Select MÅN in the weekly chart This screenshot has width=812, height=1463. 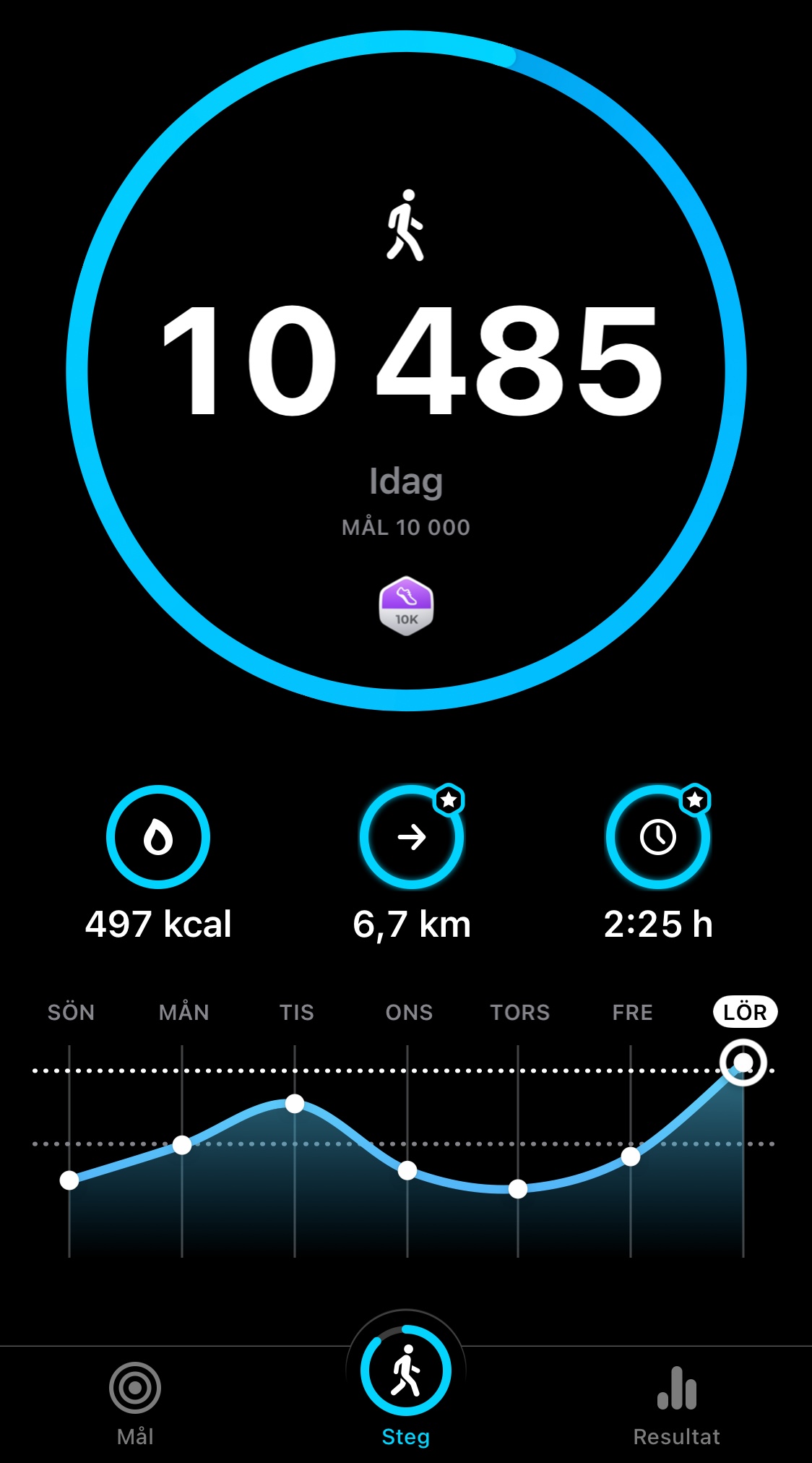(183, 1012)
